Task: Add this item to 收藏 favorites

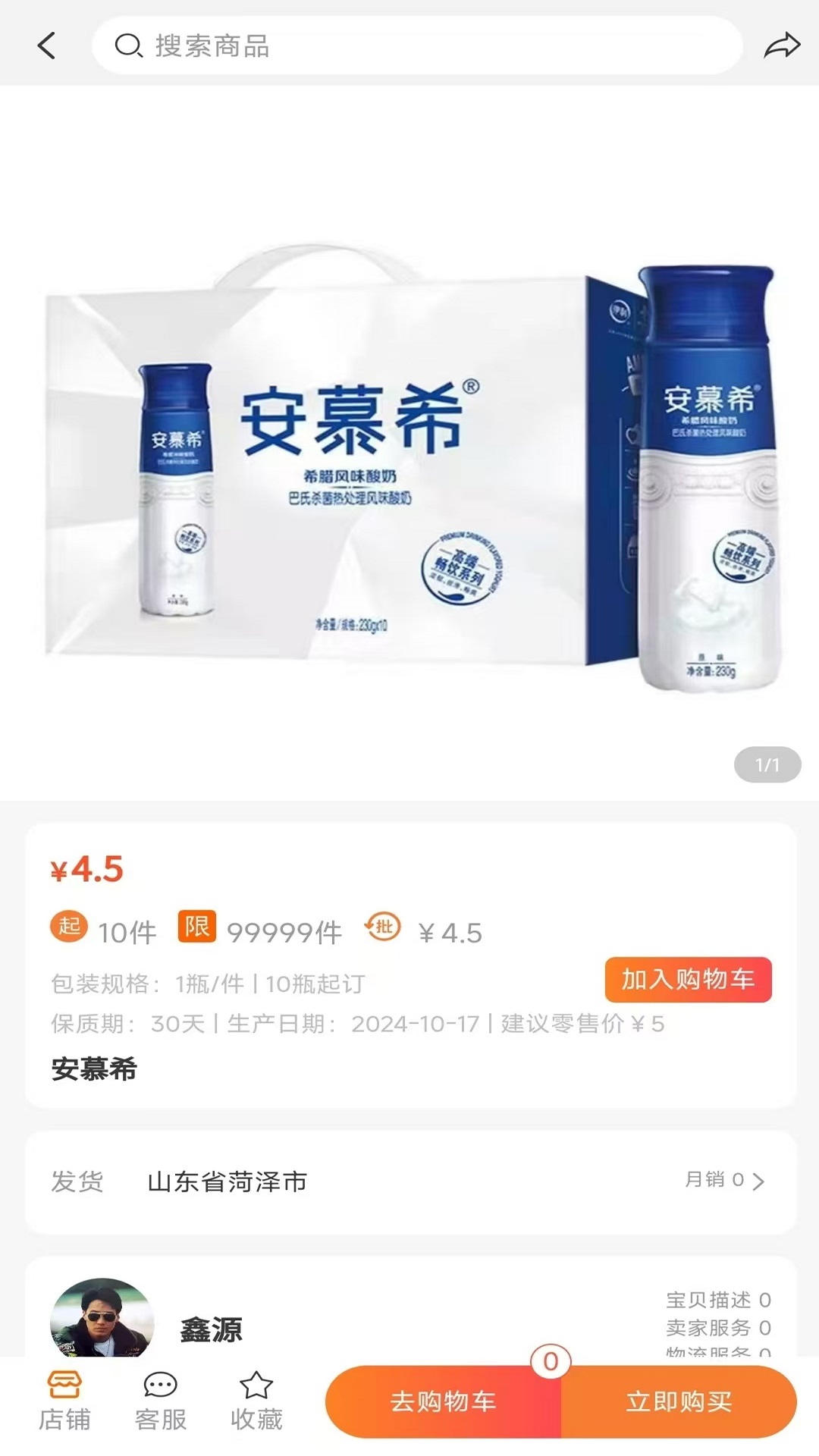Action: 256,1401
